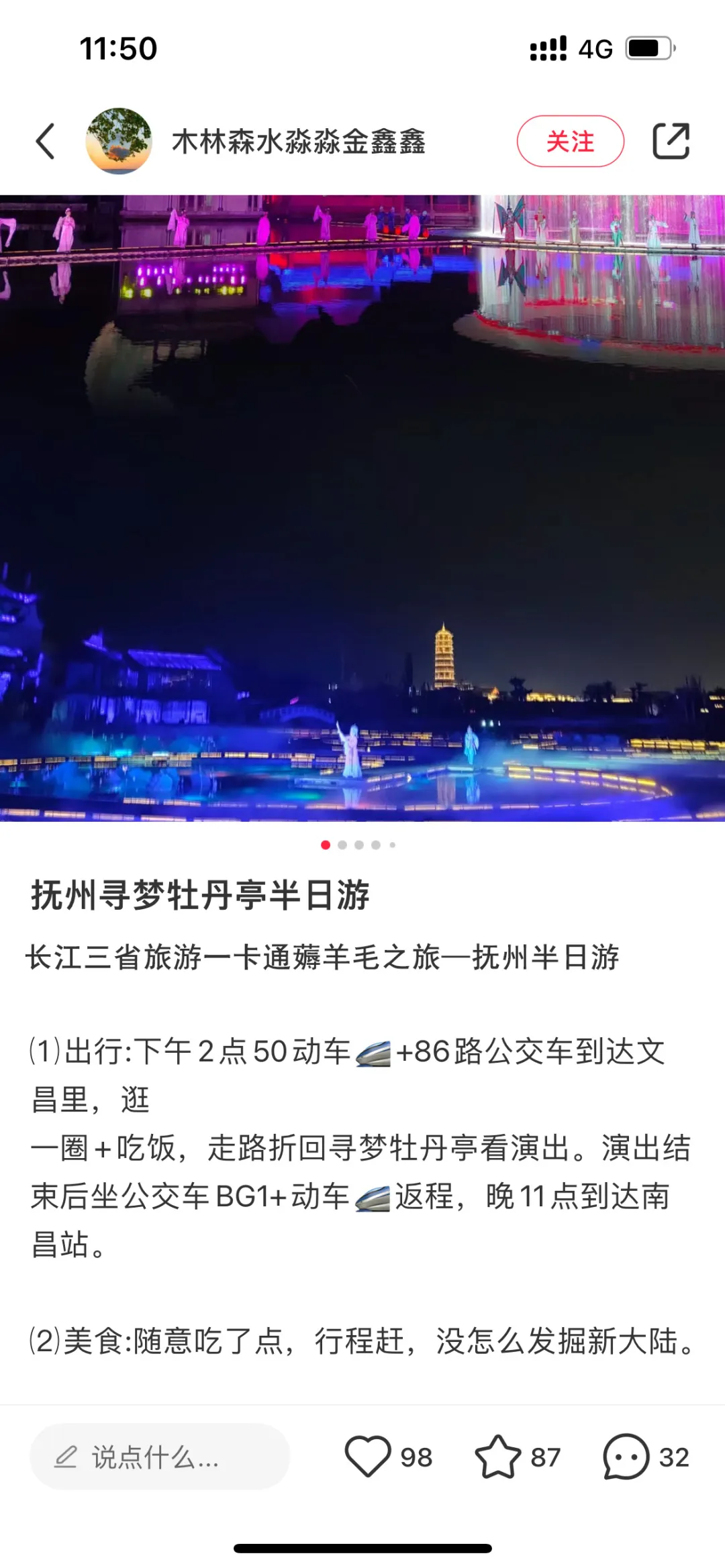Share this post

click(671, 142)
